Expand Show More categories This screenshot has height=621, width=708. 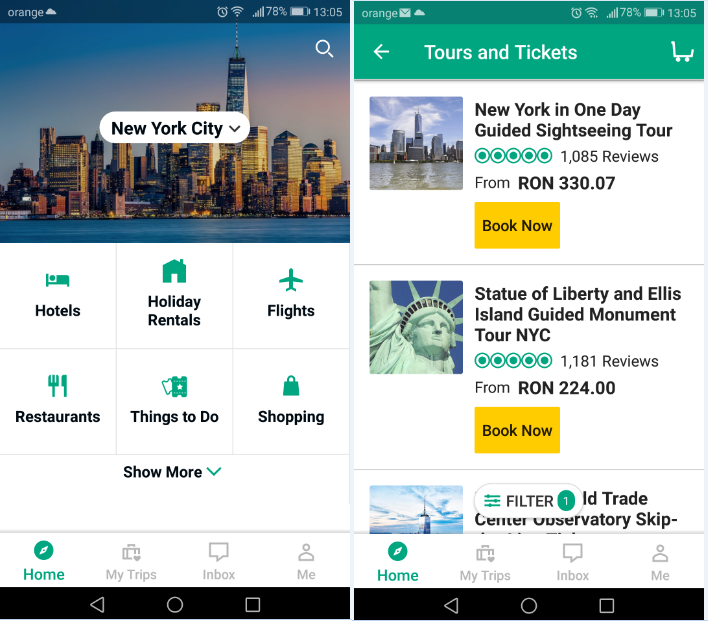(x=172, y=472)
